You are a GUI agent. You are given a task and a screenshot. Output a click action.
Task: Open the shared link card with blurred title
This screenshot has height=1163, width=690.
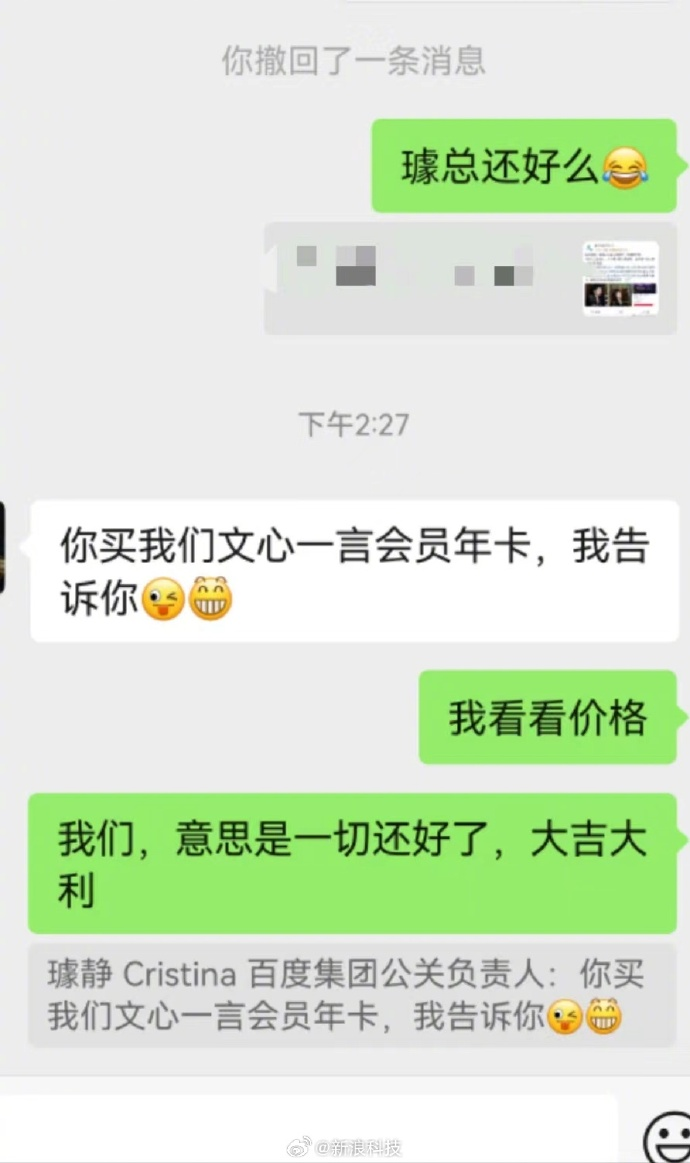pyautogui.click(x=470, y=278)
